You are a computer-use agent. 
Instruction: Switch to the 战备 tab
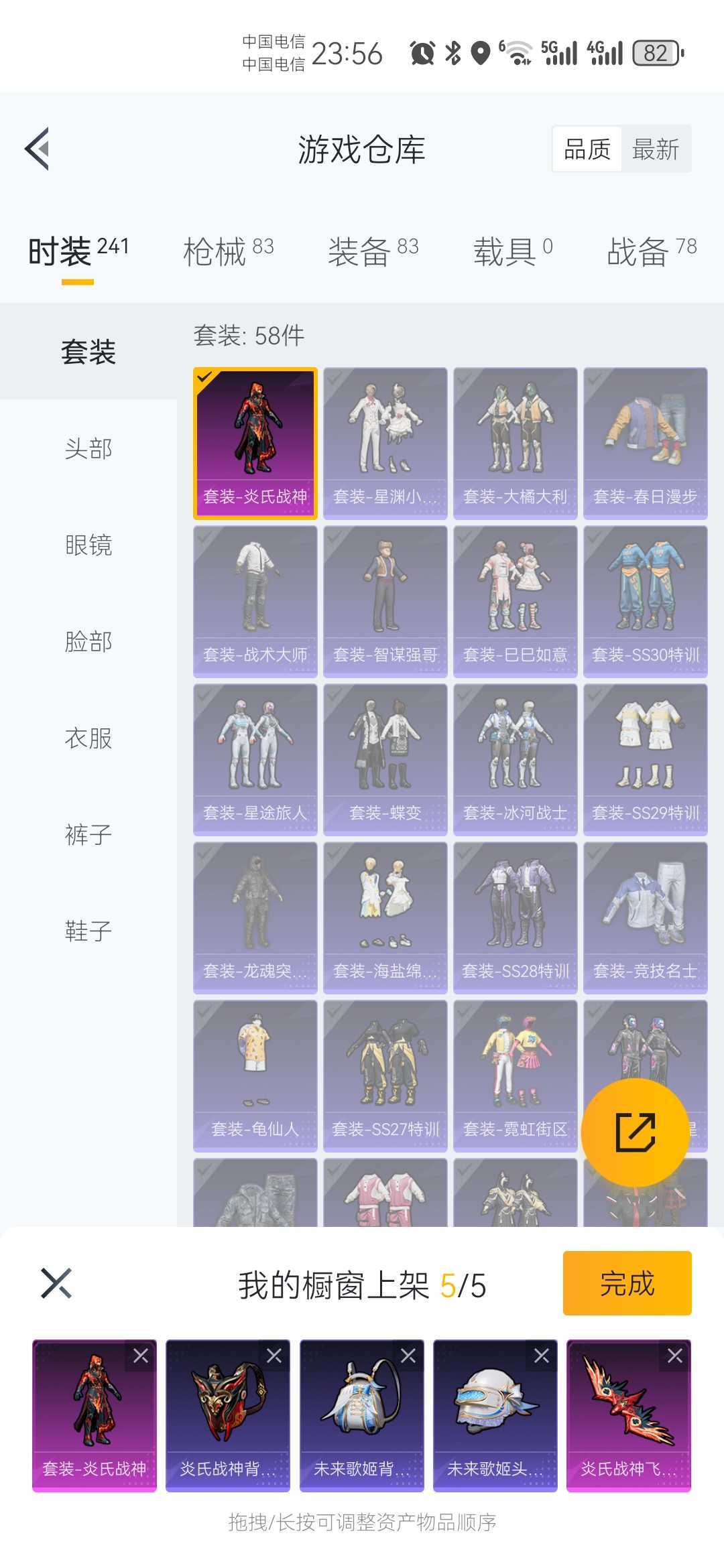click(x=652, y=252)
